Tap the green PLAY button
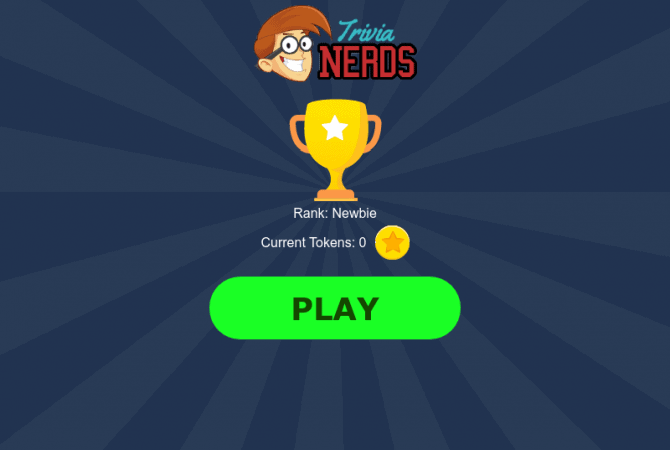 [x=335, y=308]
